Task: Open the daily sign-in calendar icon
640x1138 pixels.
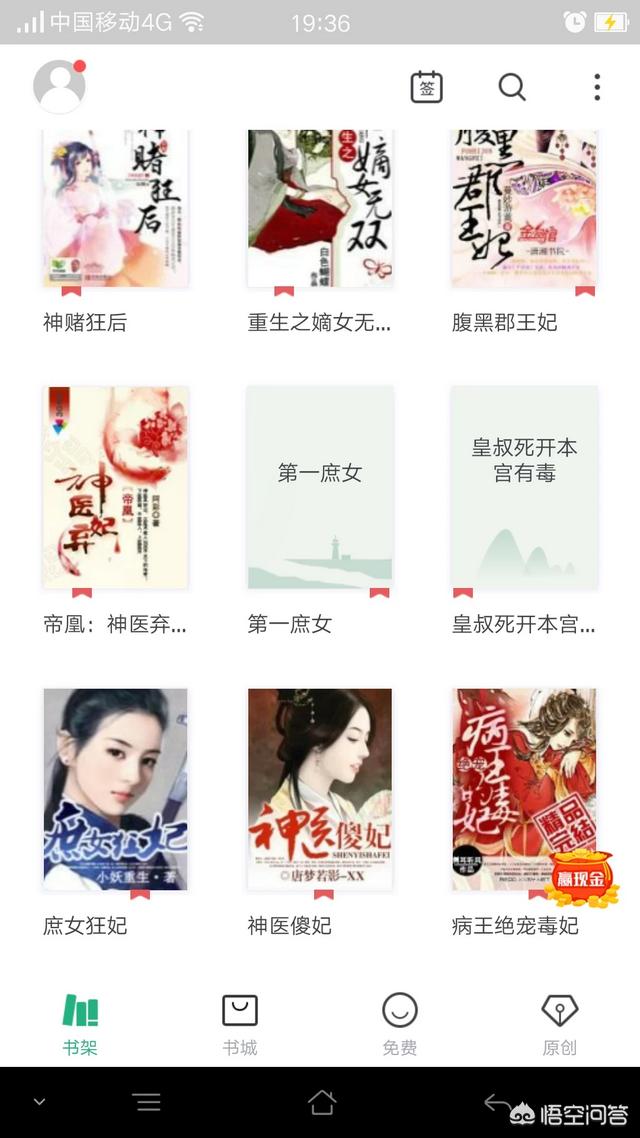Action: [427, 87]
